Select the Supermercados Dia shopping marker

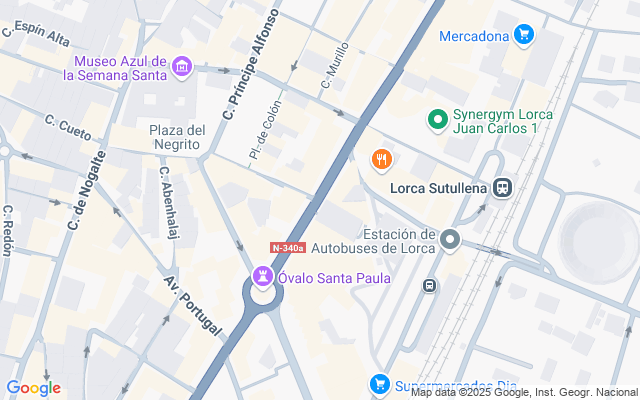pyautogui.click(x=379, y=384)
